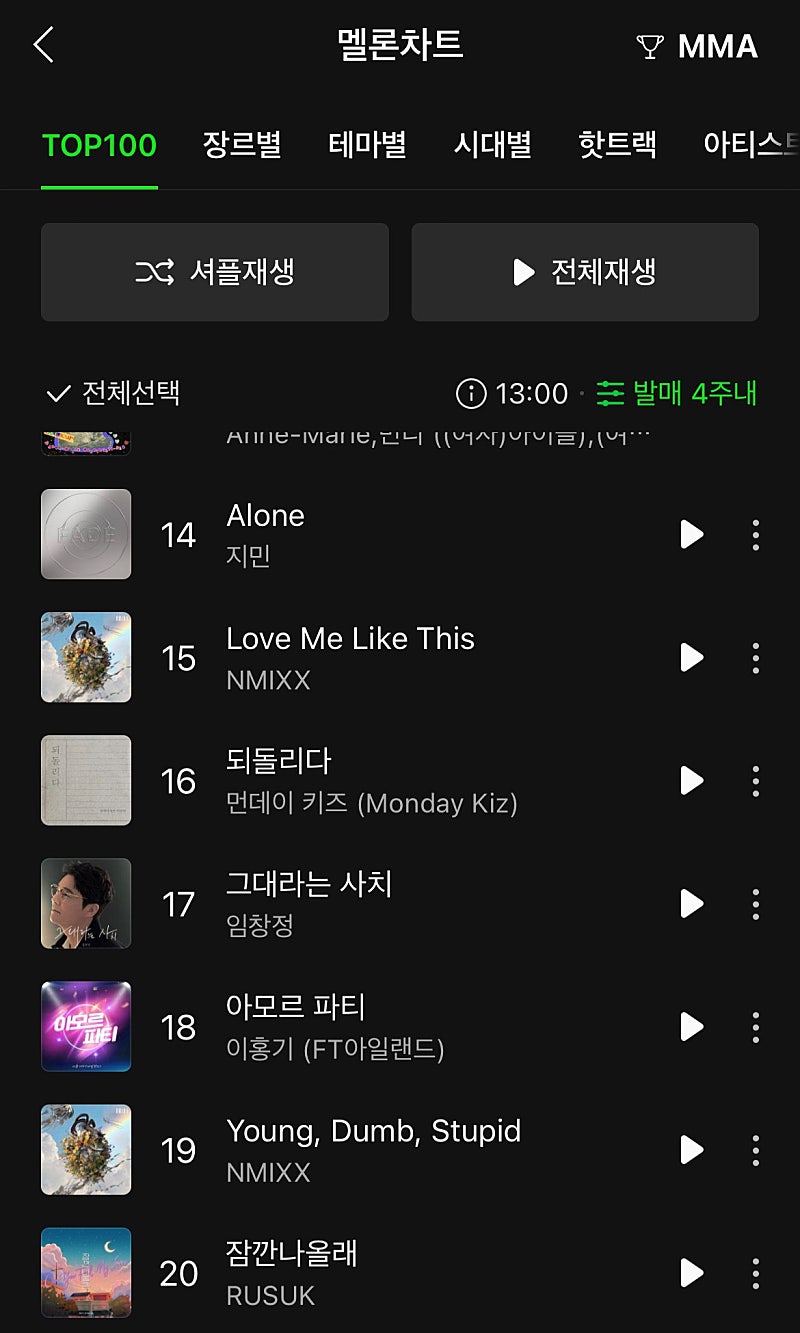Viewport: 800px width, 1333px height.
Task: Open more options for 아모르 파티
Action: click(755, 1027)
